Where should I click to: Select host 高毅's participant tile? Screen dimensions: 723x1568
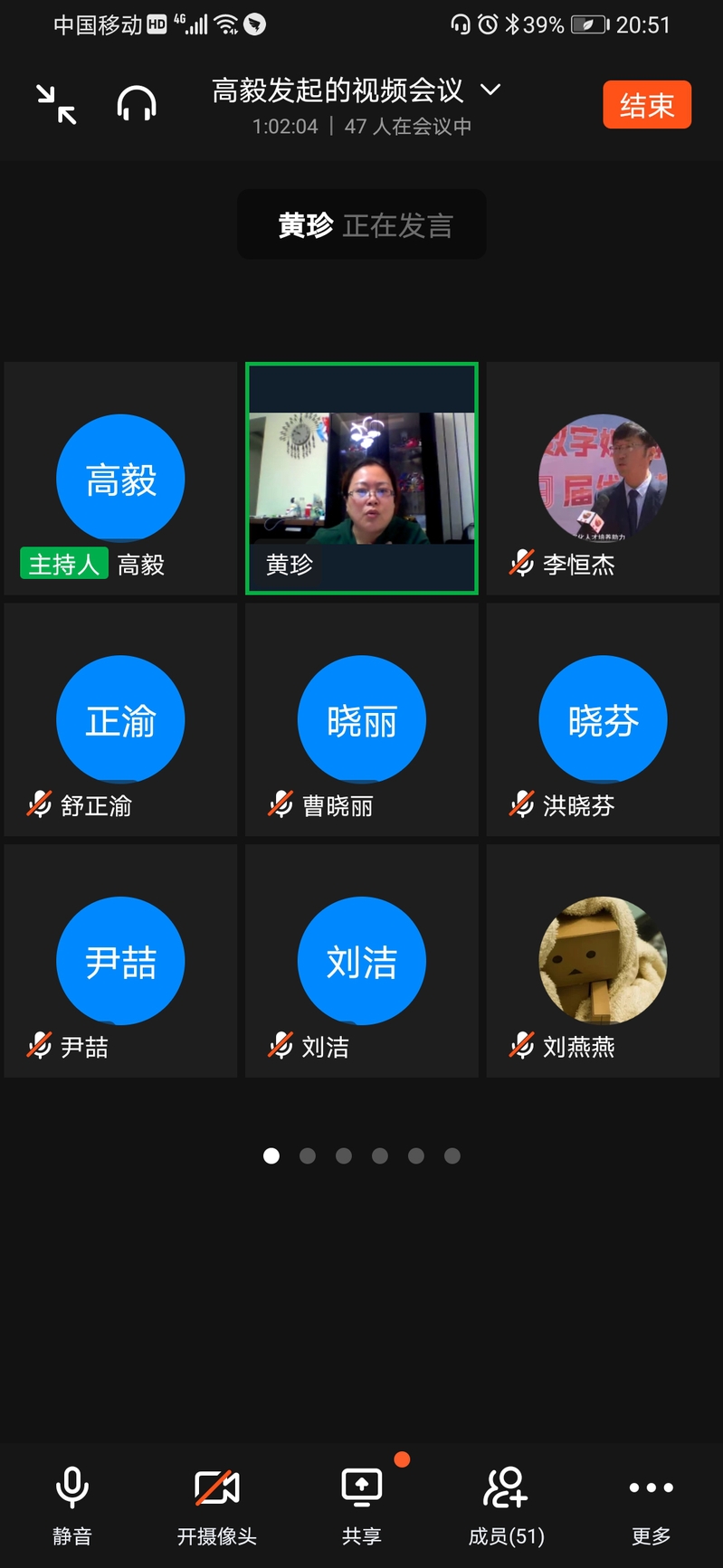pos(120,479)
